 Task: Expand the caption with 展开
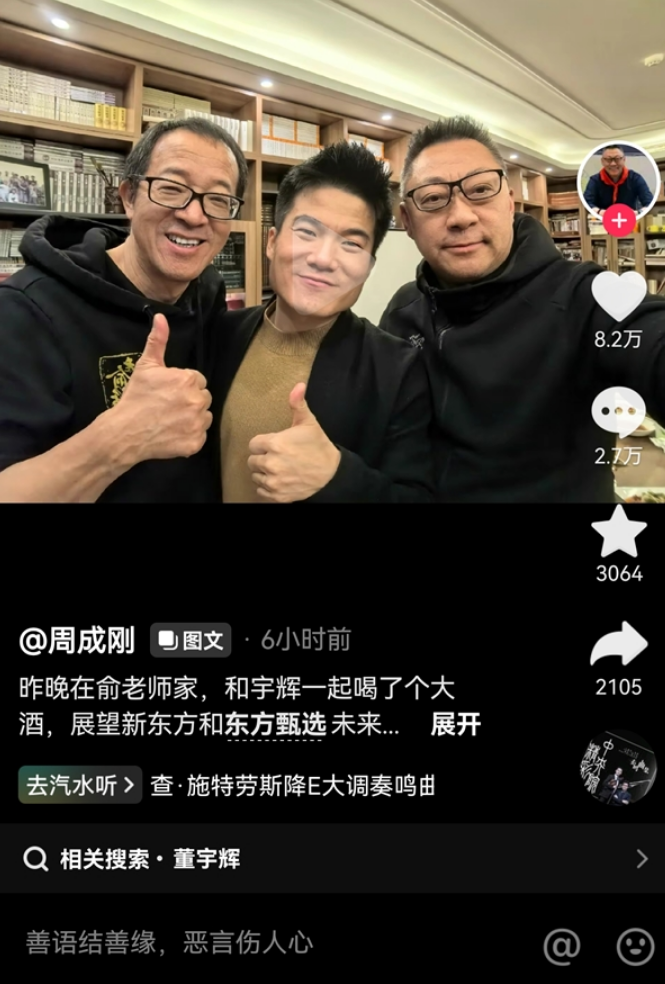tap(455, 726)
